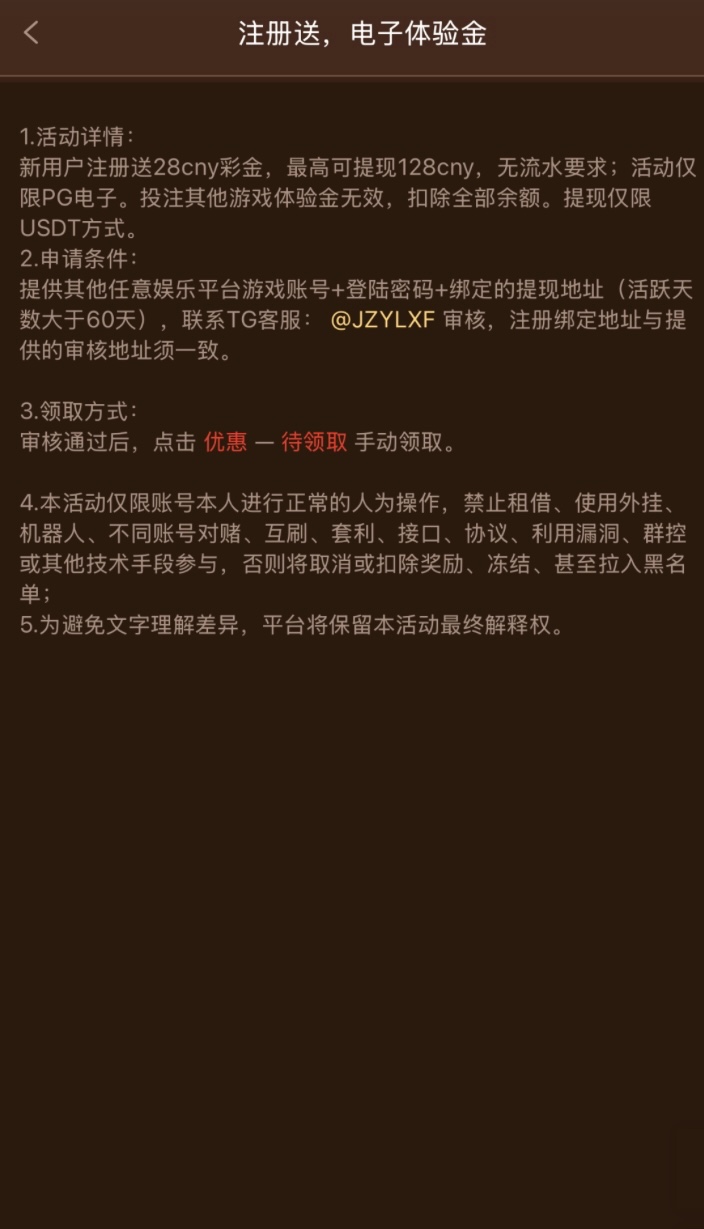
Task: Go back using the top-left arrow
Action: coord(31,33)
